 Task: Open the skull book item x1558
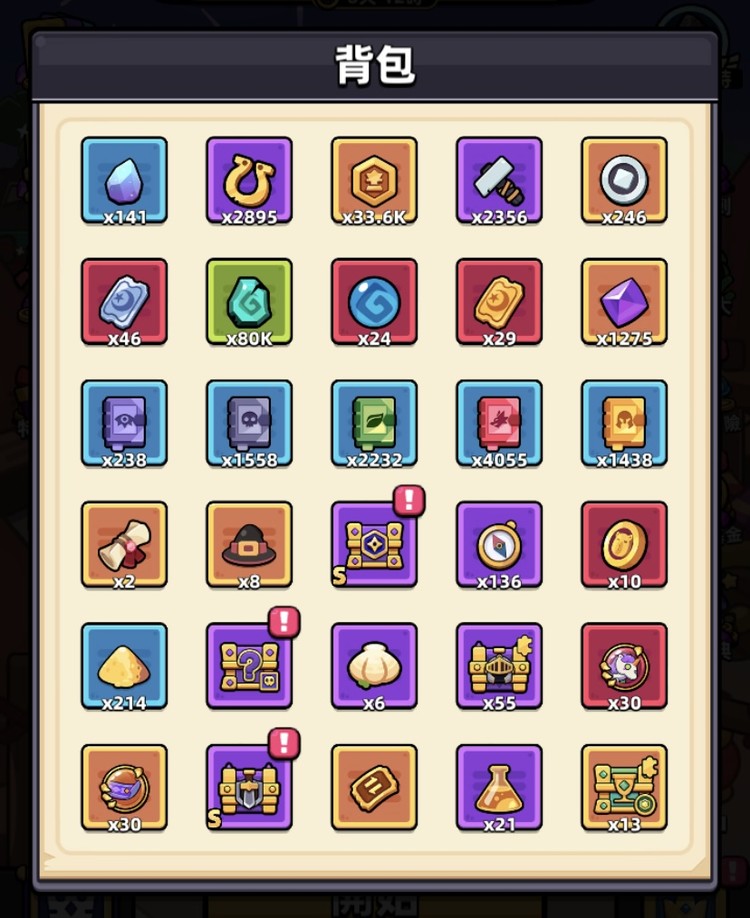tap(249, 423)
